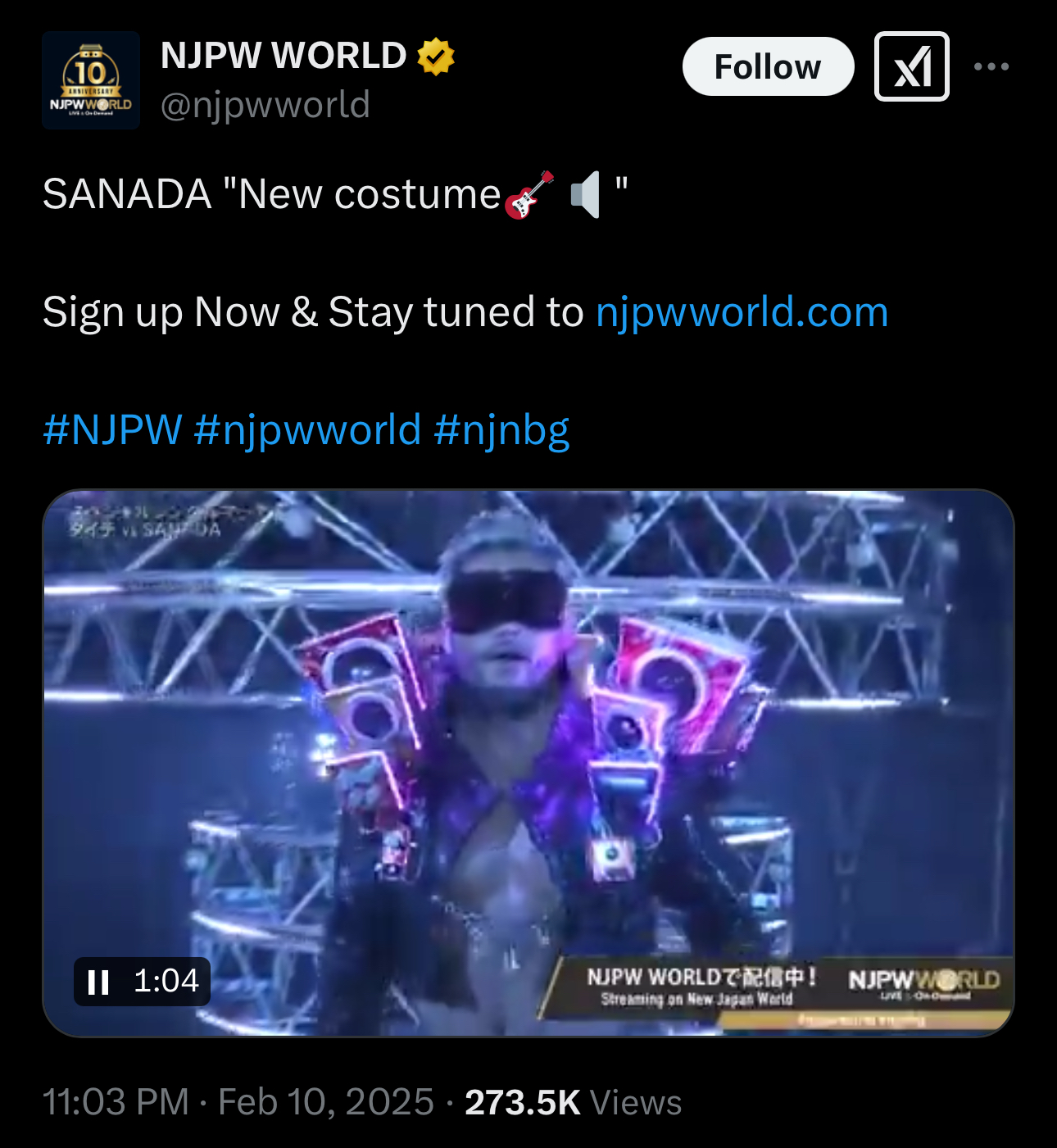Open NJPW WORLD profile avatar
Viewport: 1057px width, 1148px height.
pyautogui.click(x=91, y=80)
